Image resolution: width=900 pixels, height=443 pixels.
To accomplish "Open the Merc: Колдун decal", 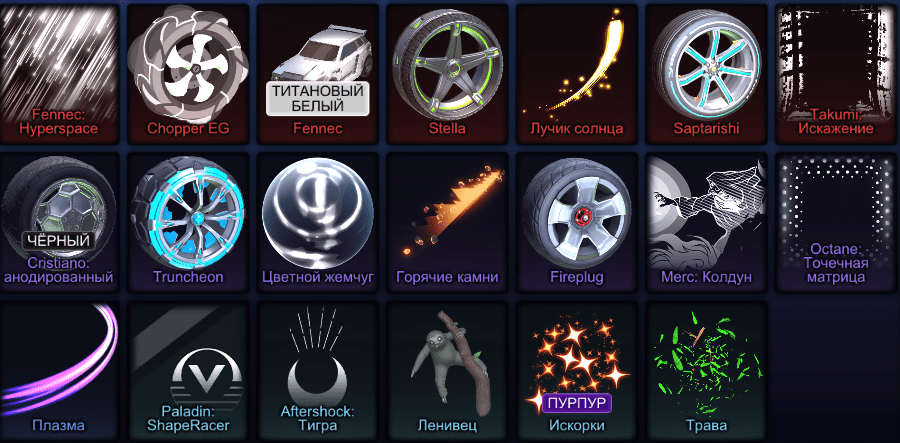I will (x=704, y=220).
